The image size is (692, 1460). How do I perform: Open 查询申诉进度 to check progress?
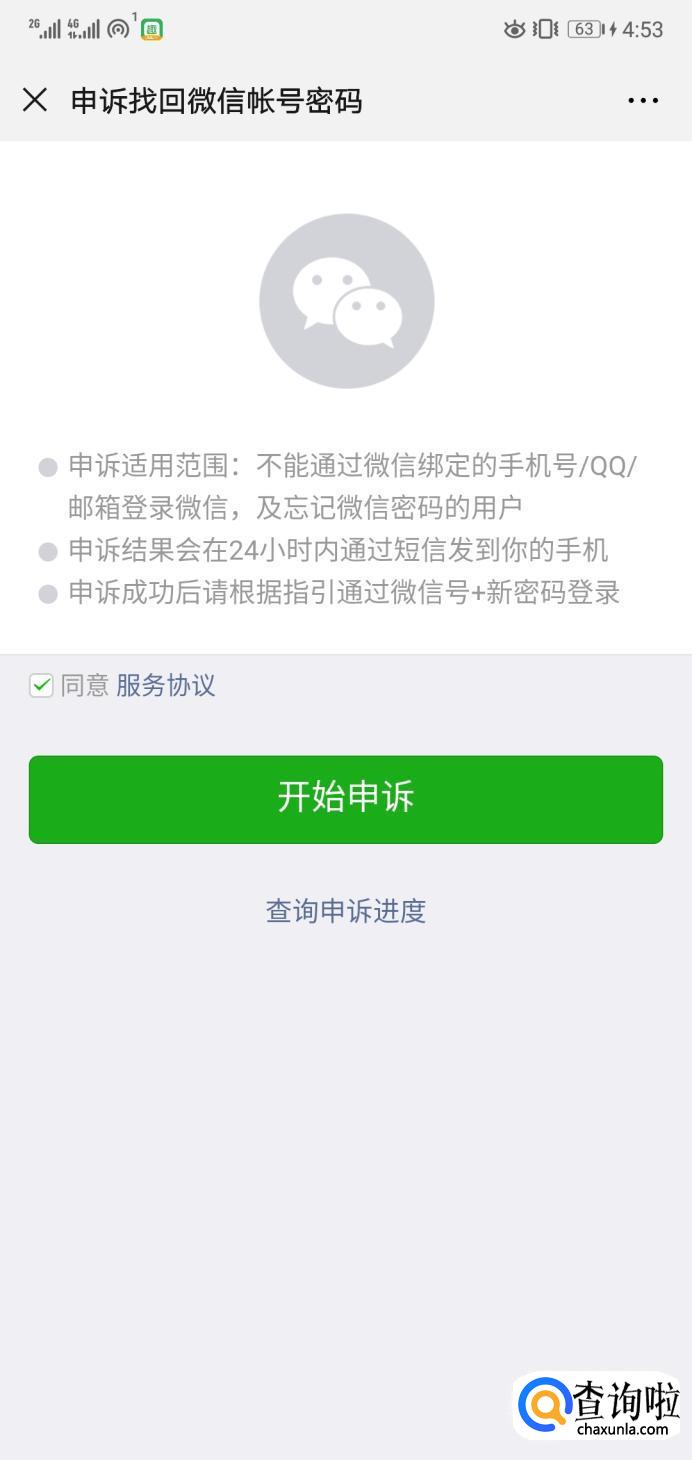[346, 911]
